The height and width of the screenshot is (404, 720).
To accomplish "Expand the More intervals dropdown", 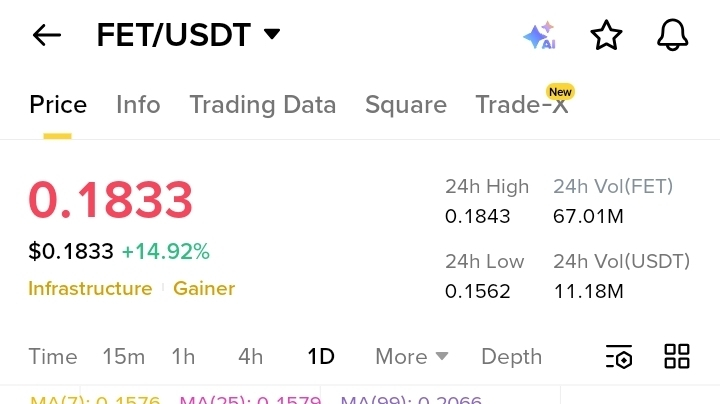I will (x=411, y=357).
